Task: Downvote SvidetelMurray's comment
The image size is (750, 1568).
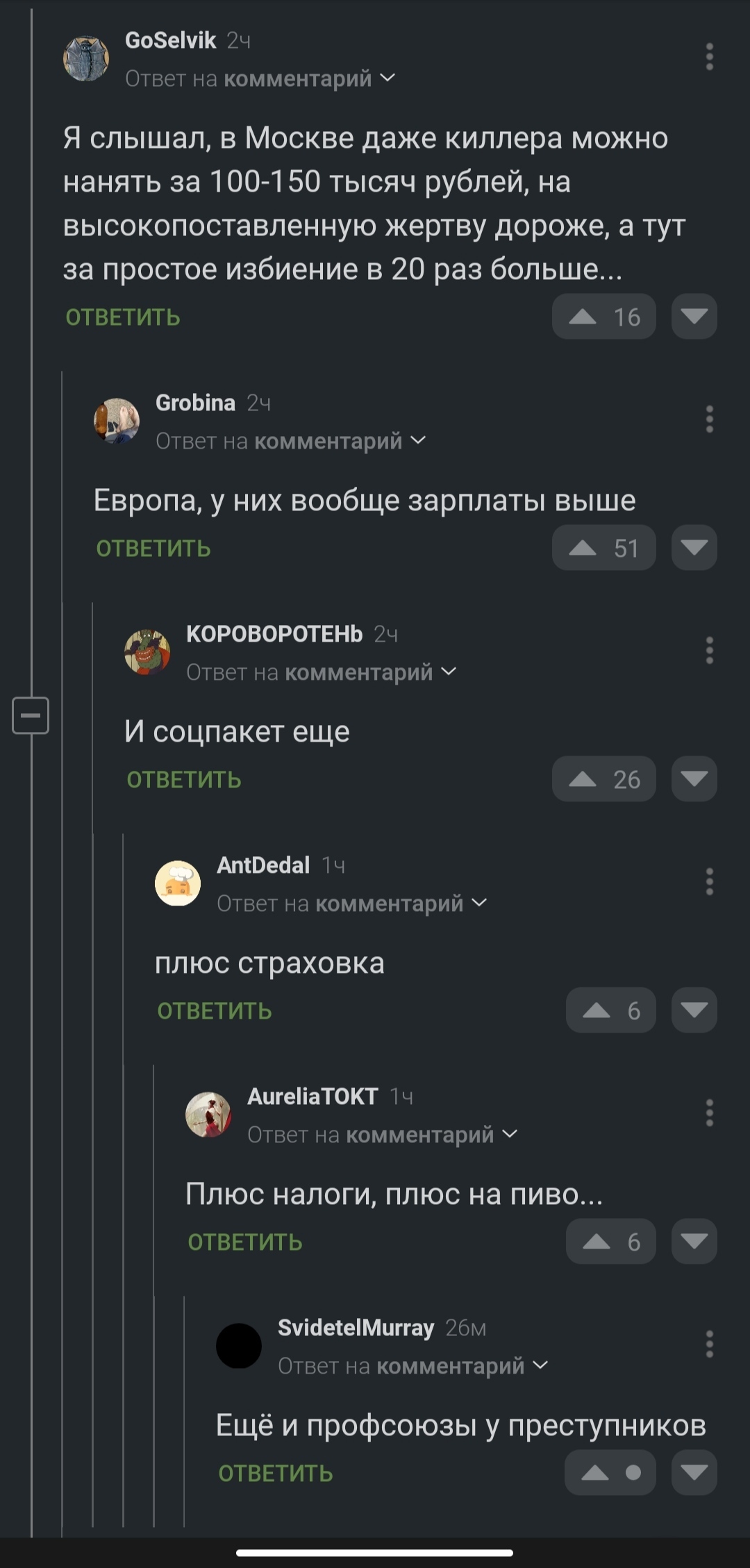Action: pyautogui.click(x=694, y=1473)
